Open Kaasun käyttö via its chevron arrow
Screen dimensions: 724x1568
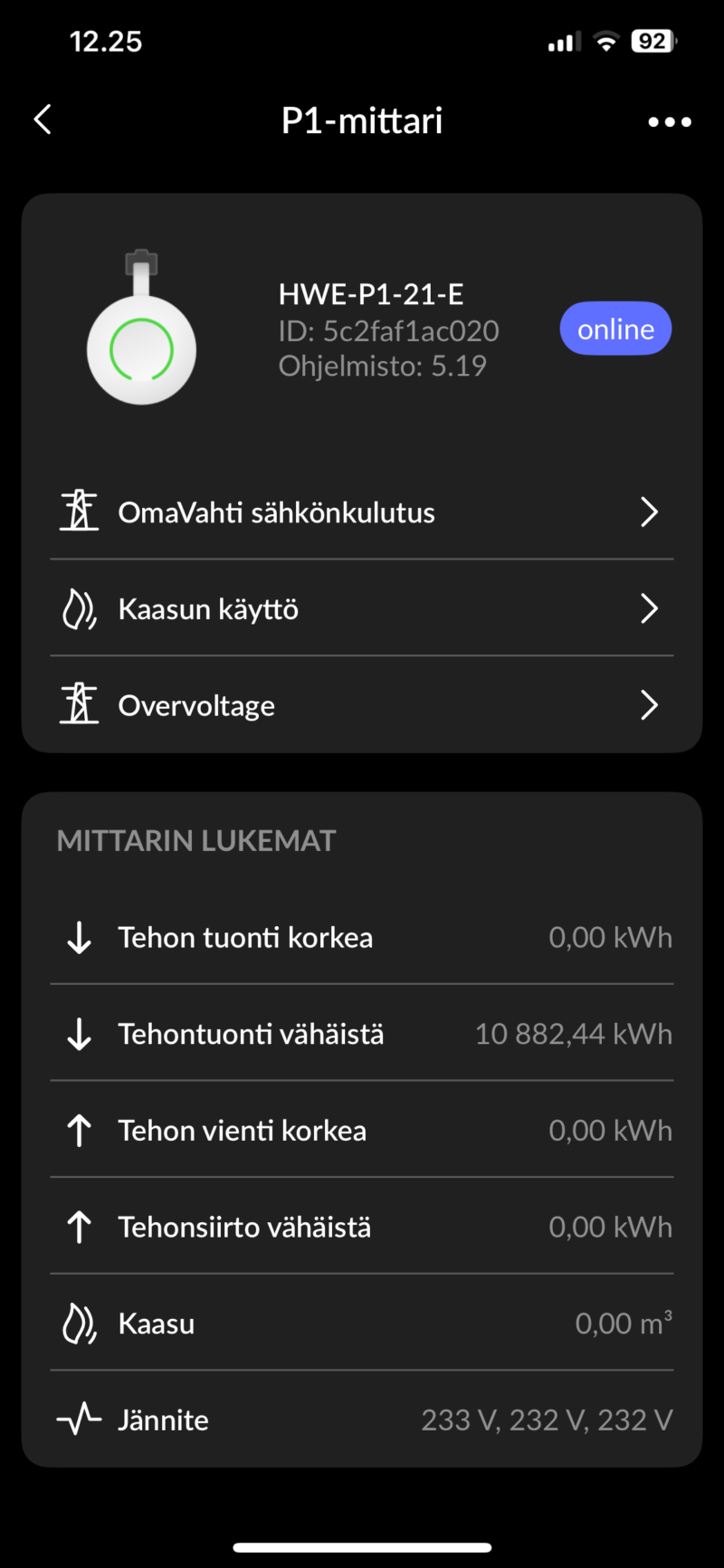pos(649,608)
